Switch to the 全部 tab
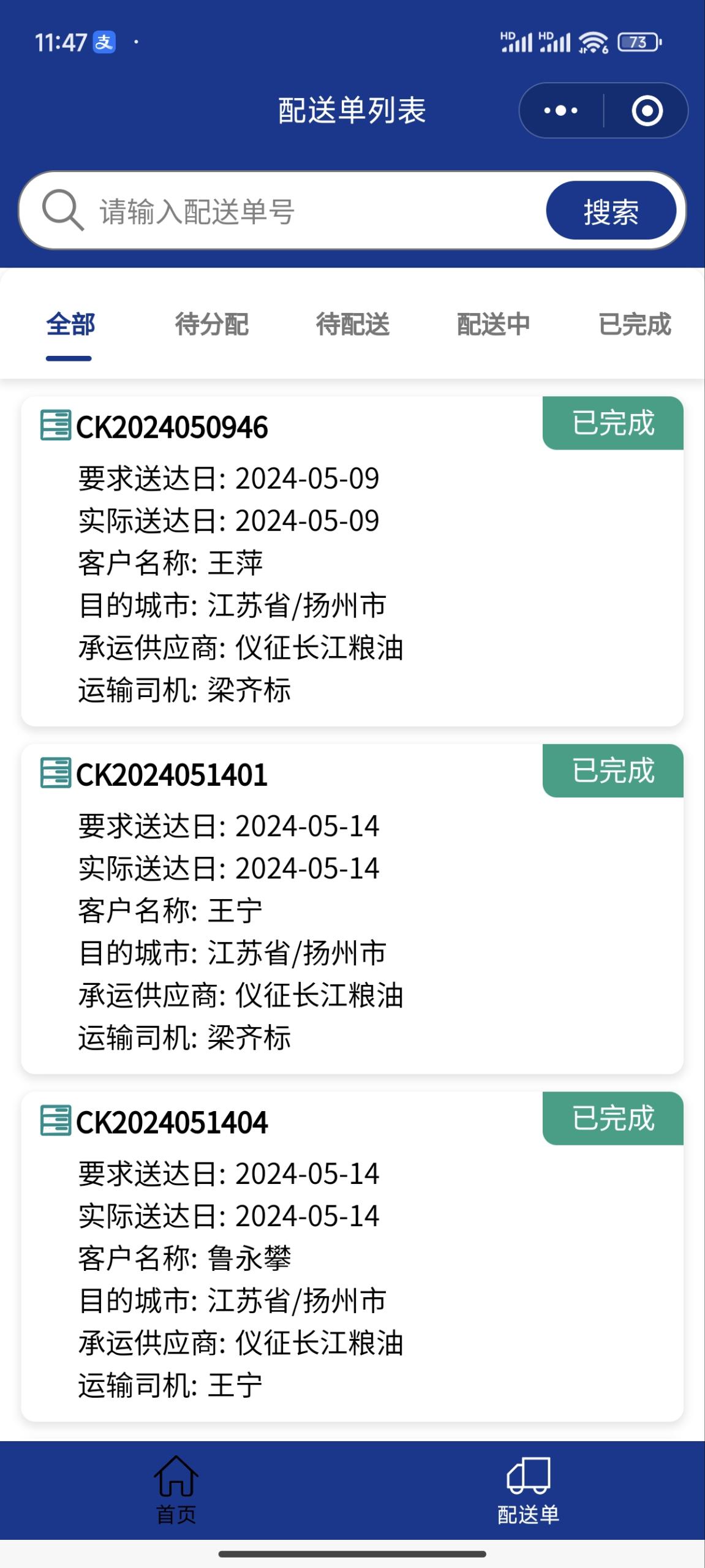Viewport: 705px width, 1568px height. click(x=70, y=325)
